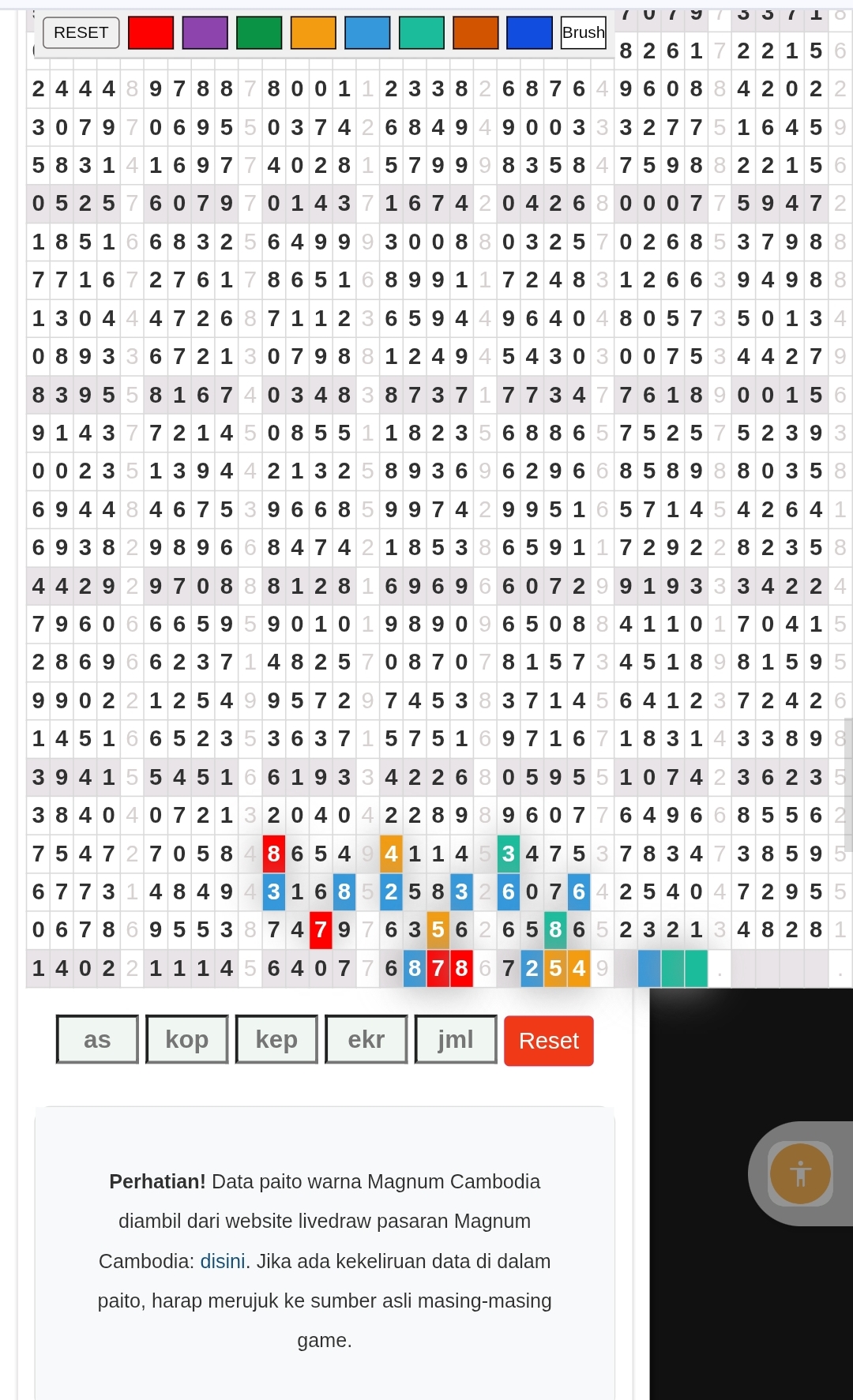
Task: Tap the gray RESET button in the color toolbar
Action: [x=81, y=32]
